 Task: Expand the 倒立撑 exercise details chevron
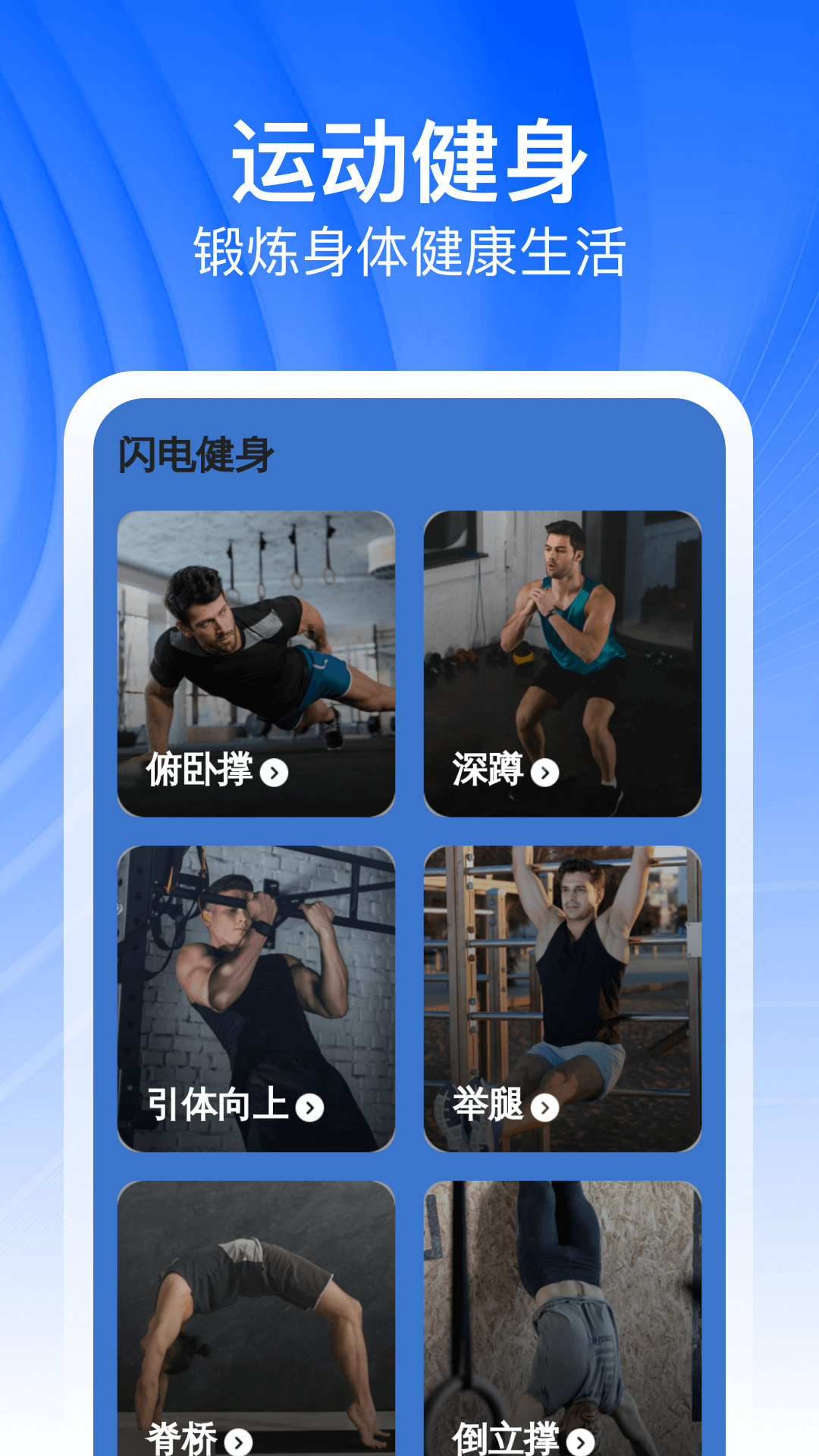(x=581, y=1439)
